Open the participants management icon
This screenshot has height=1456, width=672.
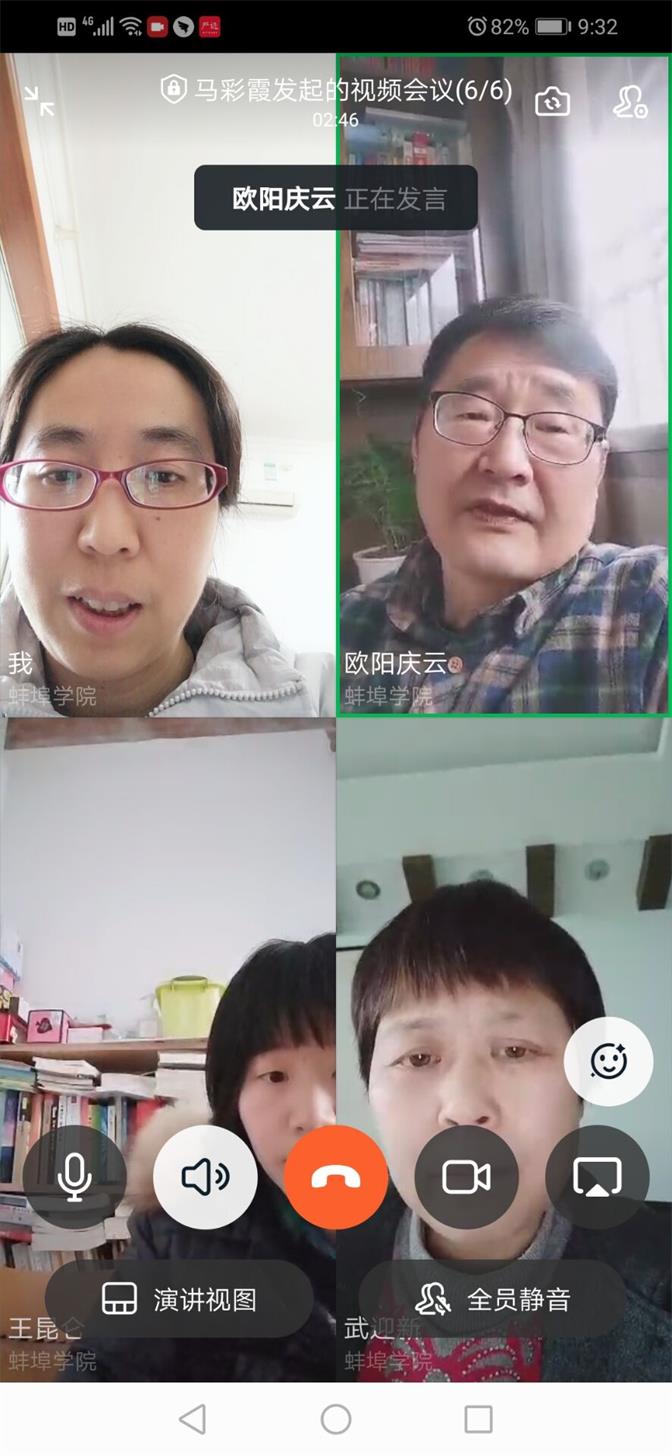[x=630, y=101]
